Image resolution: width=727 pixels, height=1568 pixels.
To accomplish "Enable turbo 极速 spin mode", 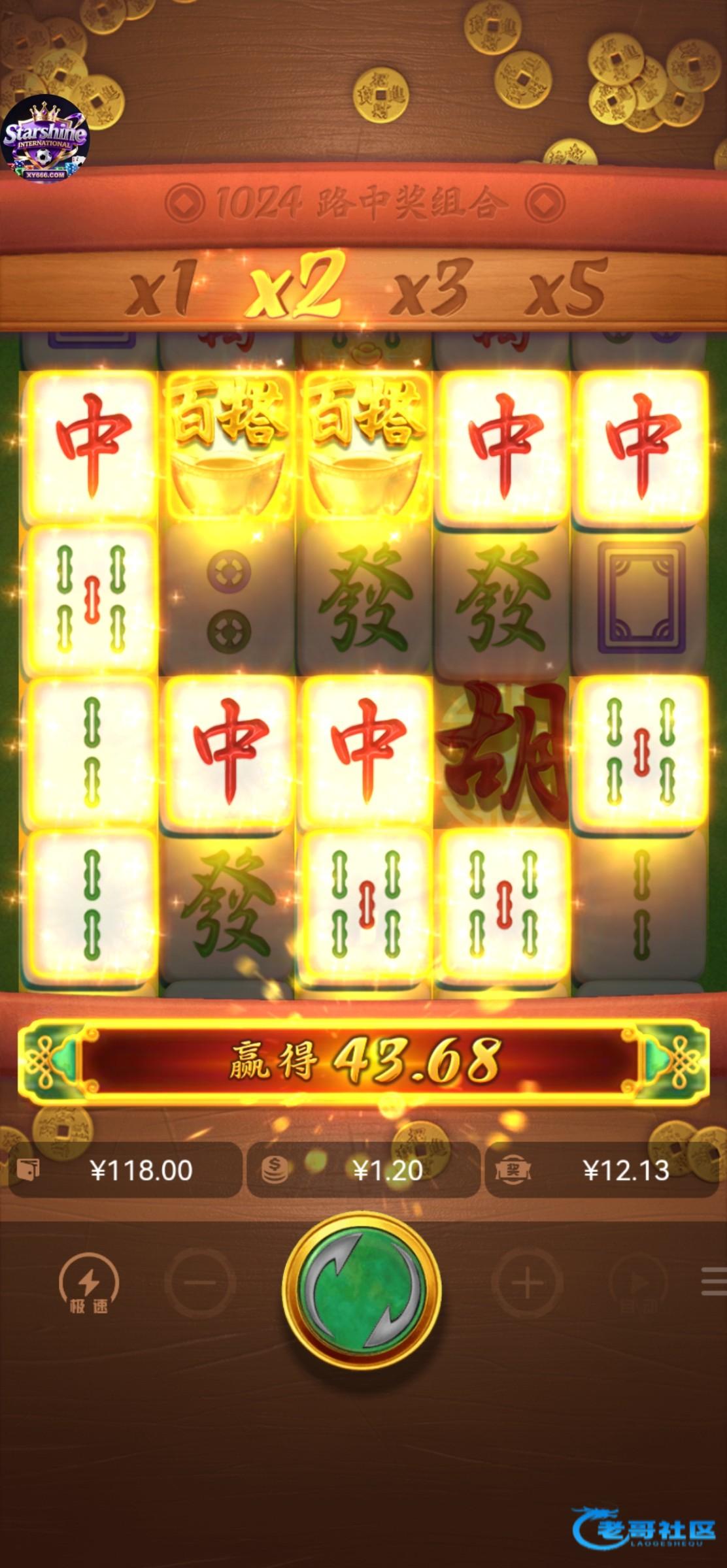I will (x=88, y=1284).
